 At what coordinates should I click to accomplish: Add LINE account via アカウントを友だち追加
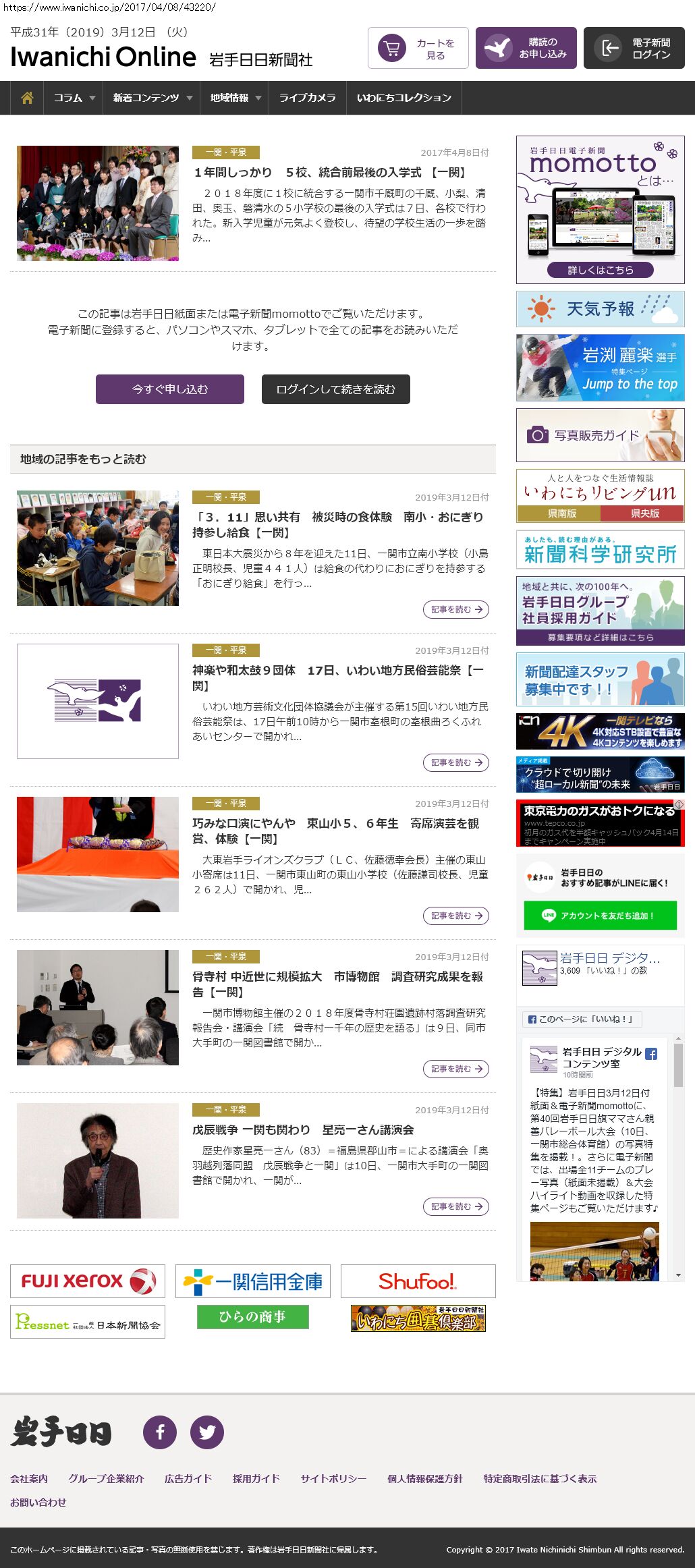point(600,916)
